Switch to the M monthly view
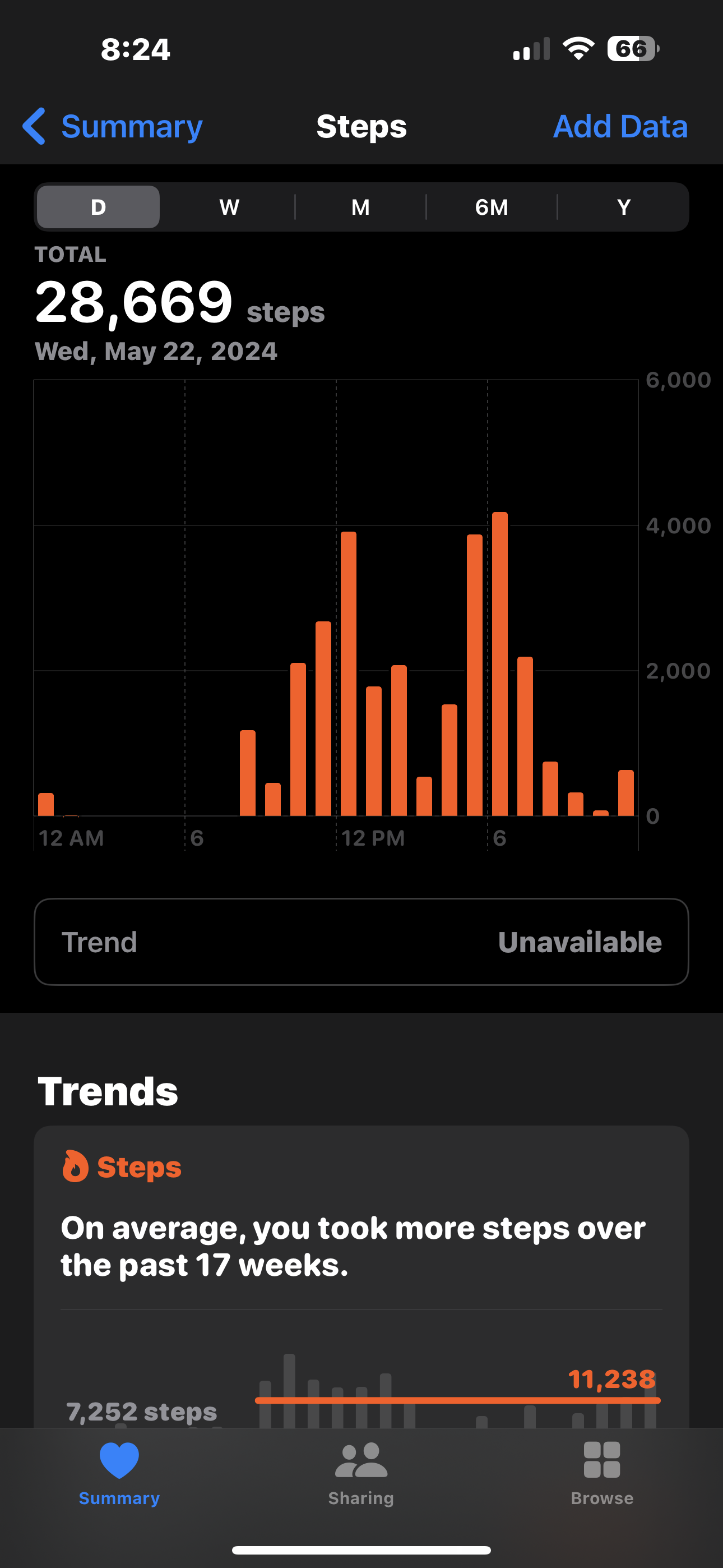 [x=361, y=207]
